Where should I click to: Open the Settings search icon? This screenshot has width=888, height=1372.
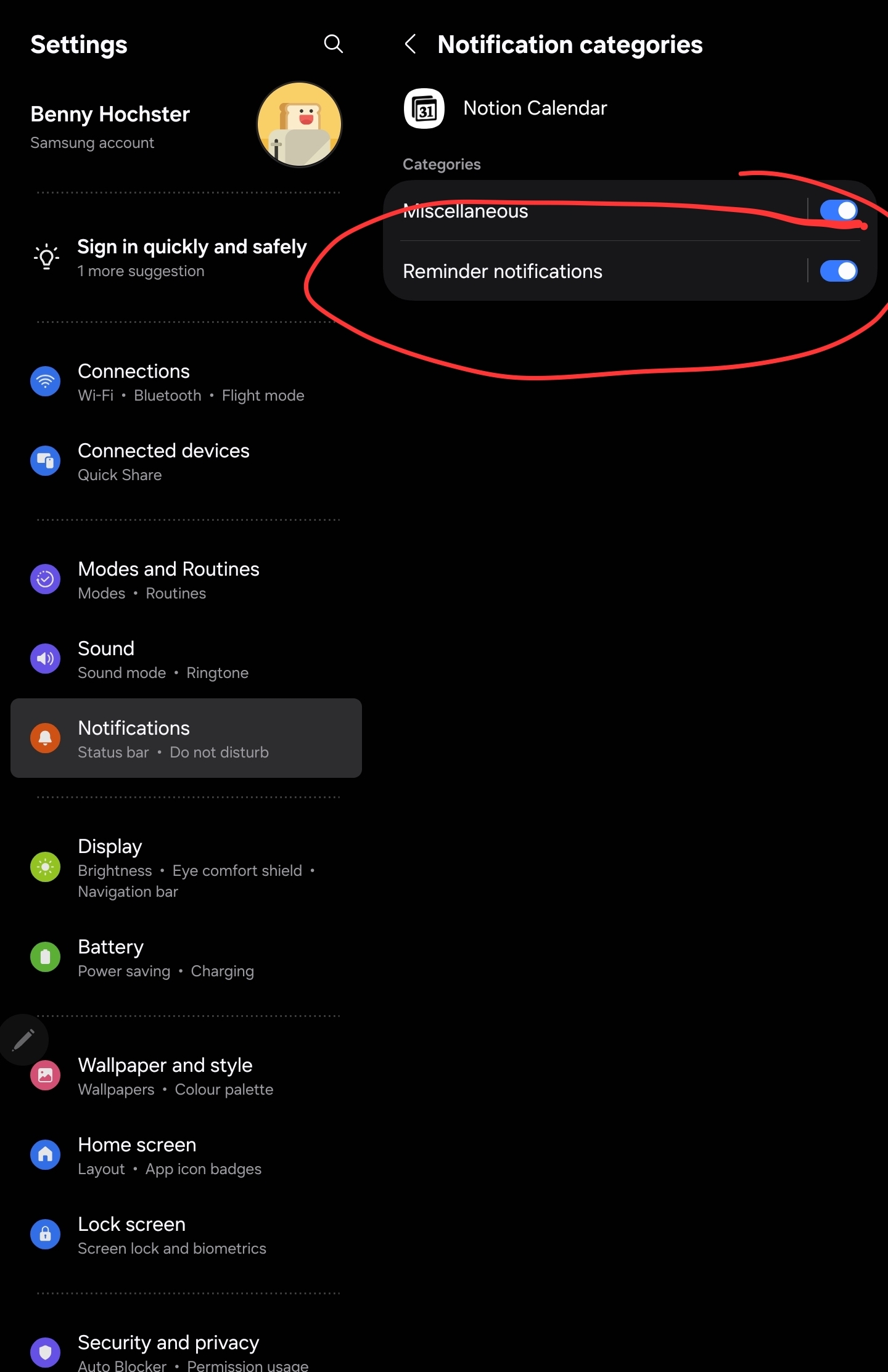point(333,44)
